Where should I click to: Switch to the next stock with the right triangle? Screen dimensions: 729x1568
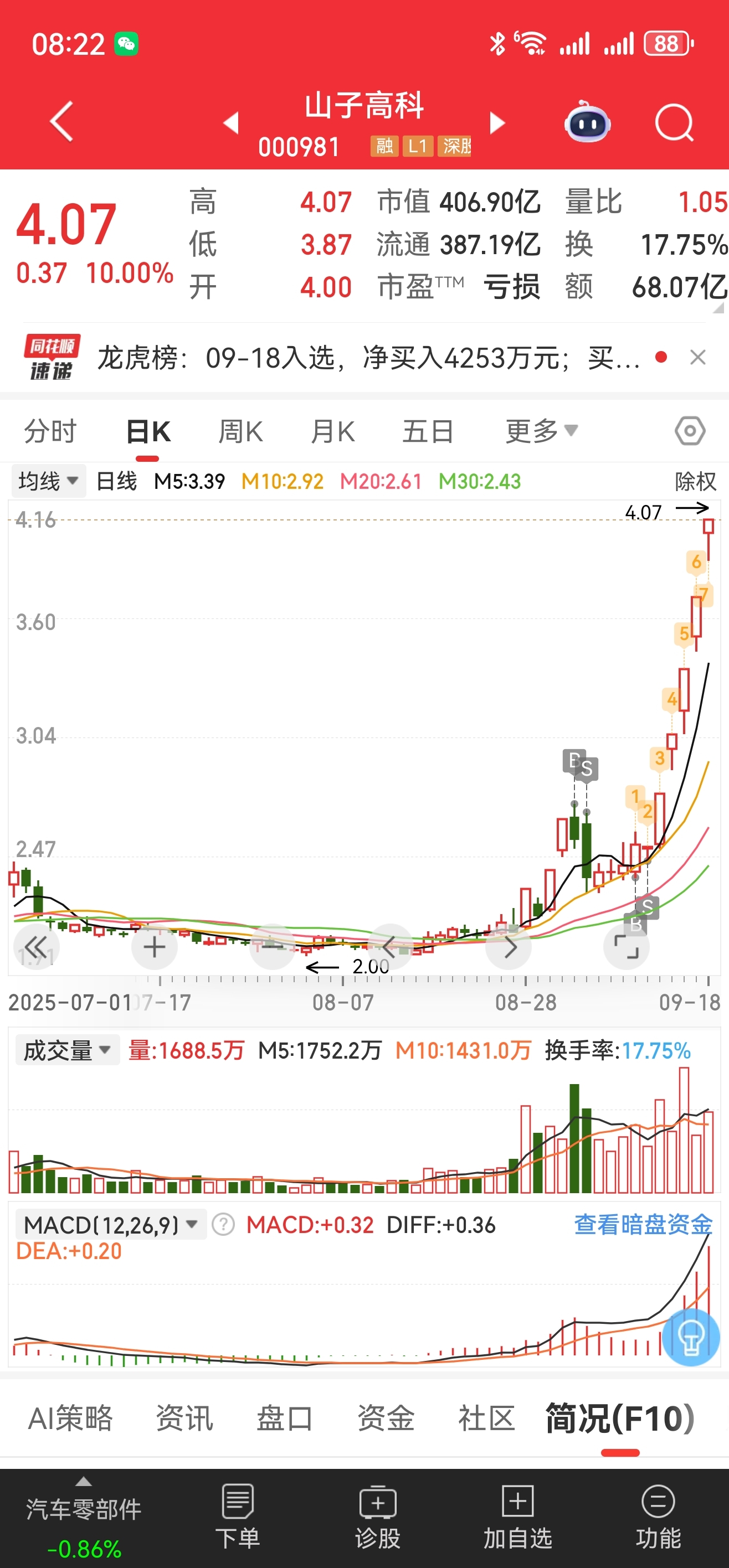[497, 123]
